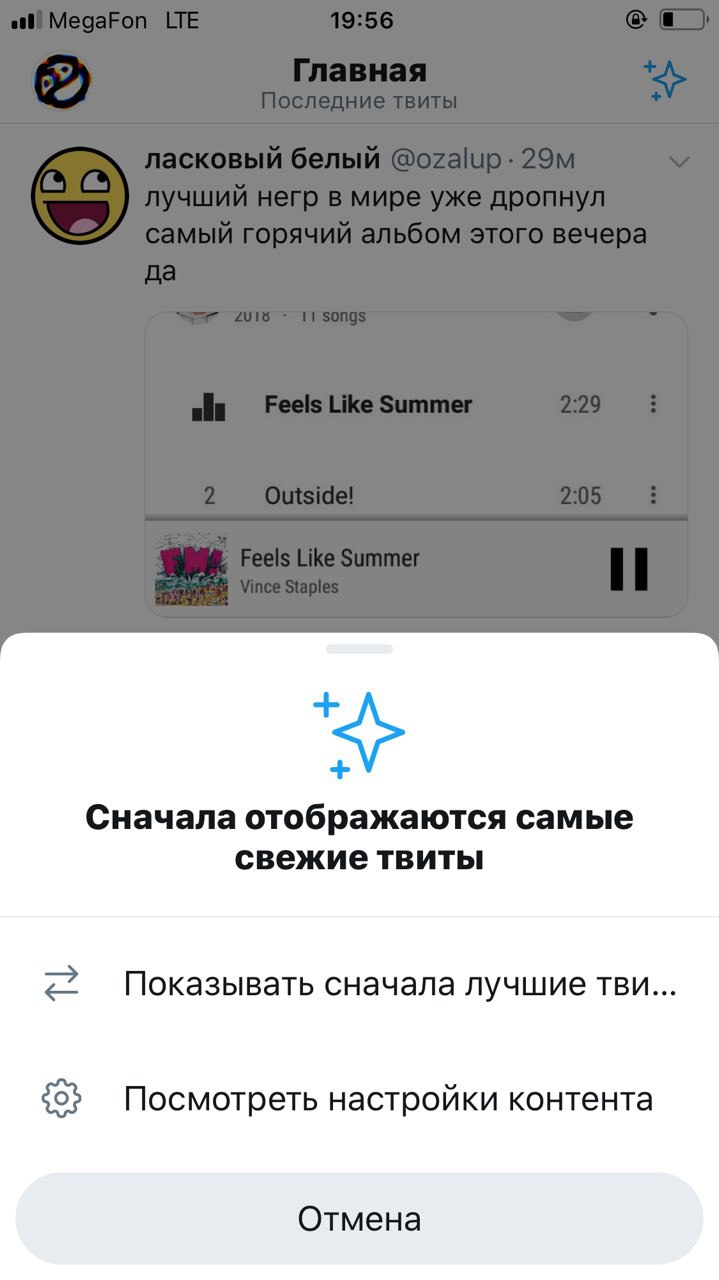Screen dimensions: 719x1280
Task: Open ласковый белый's smiley profile picture
Action: (80, 194)
